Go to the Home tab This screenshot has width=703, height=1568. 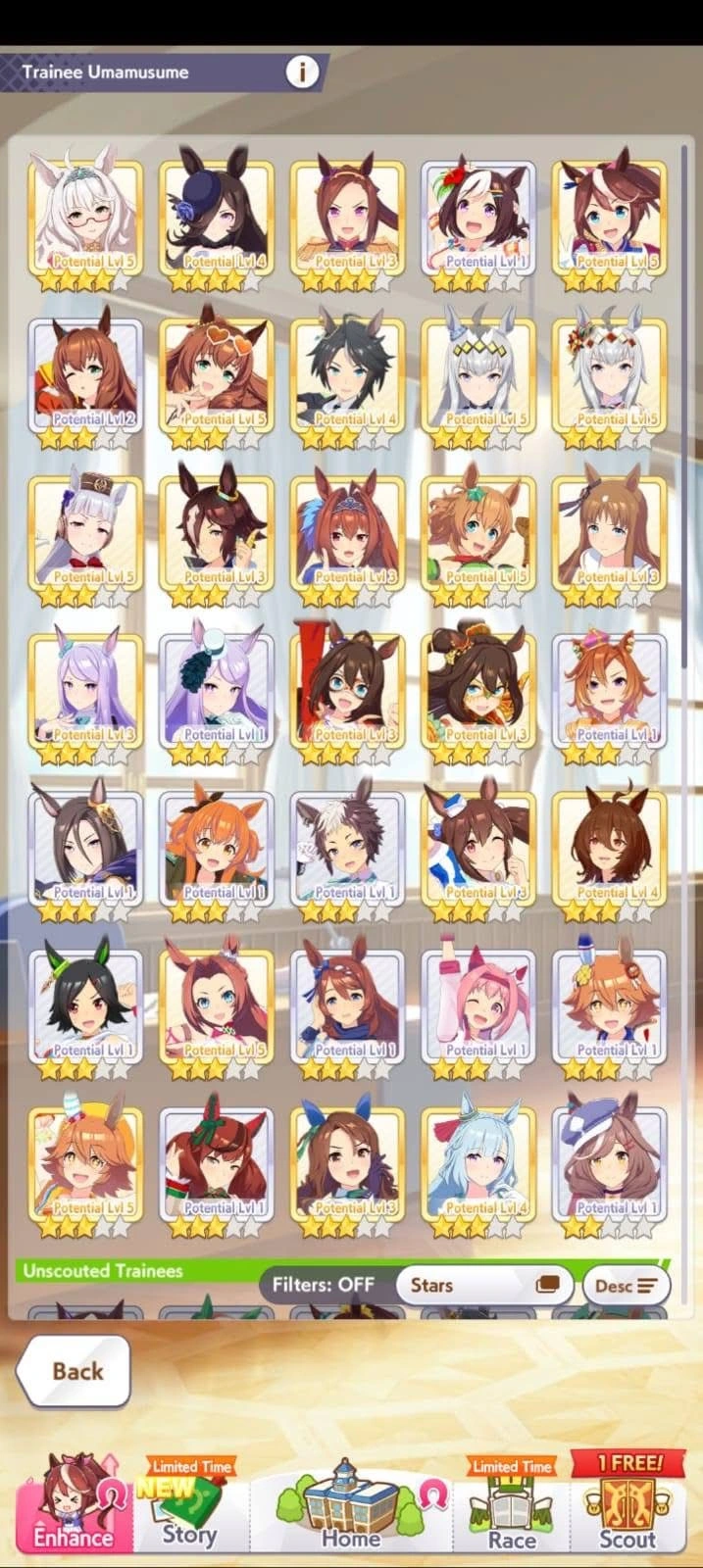point(351,1504)
